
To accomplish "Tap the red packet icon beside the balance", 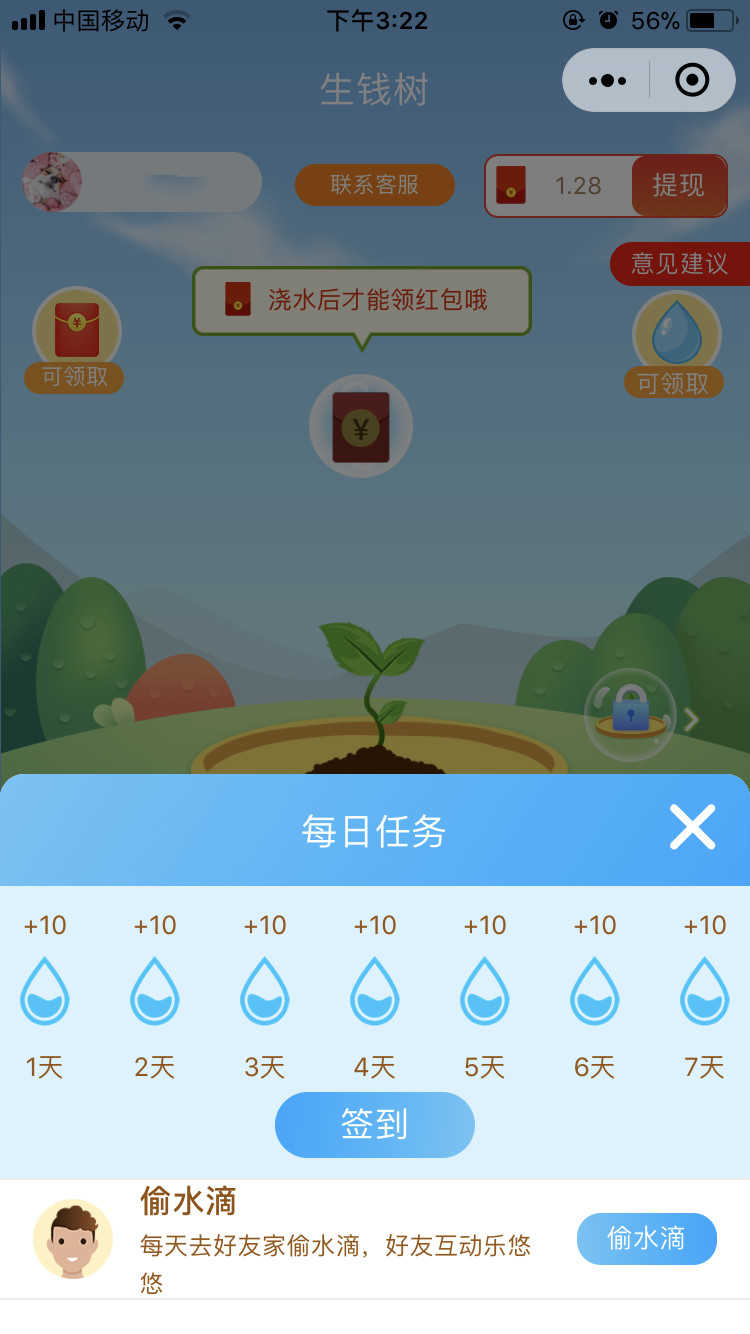I will (512, 186).
